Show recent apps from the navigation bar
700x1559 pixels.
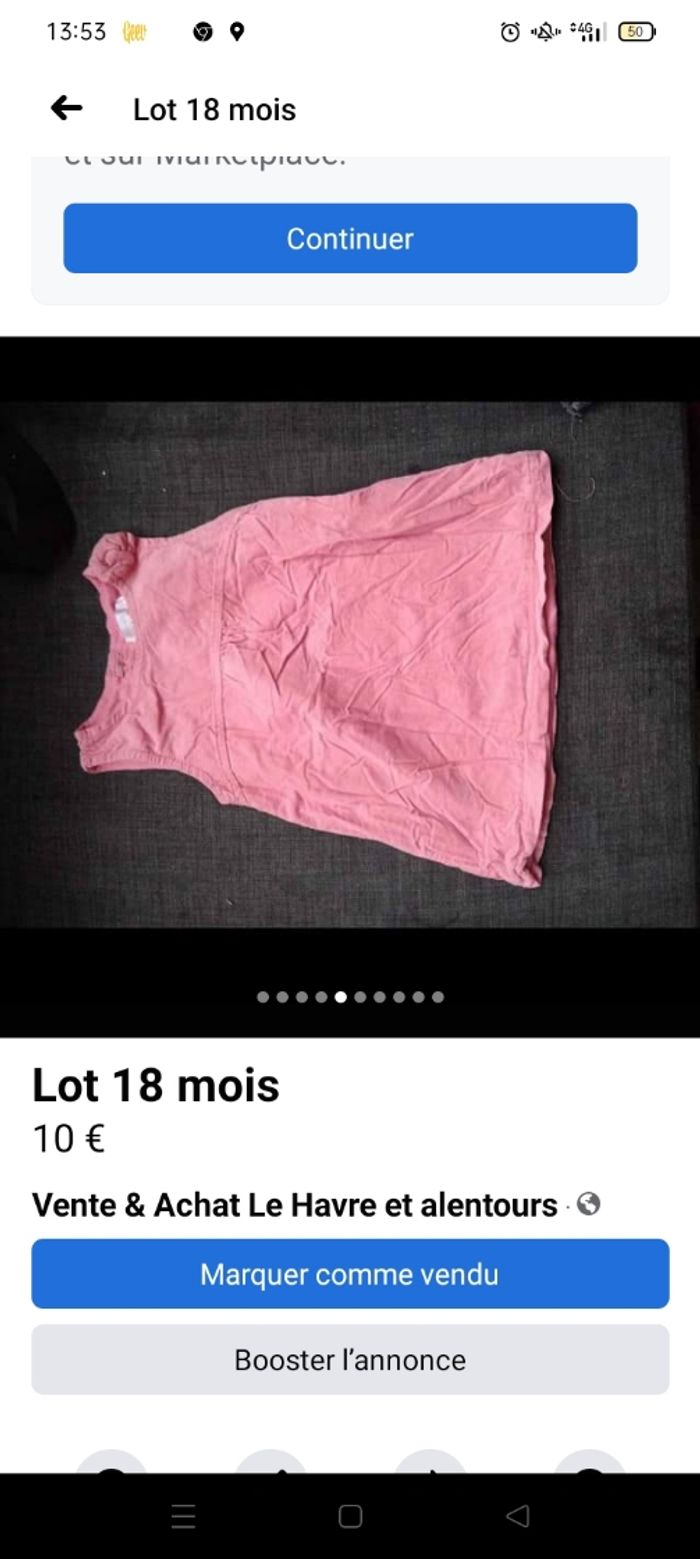[x=183, y=1516]
